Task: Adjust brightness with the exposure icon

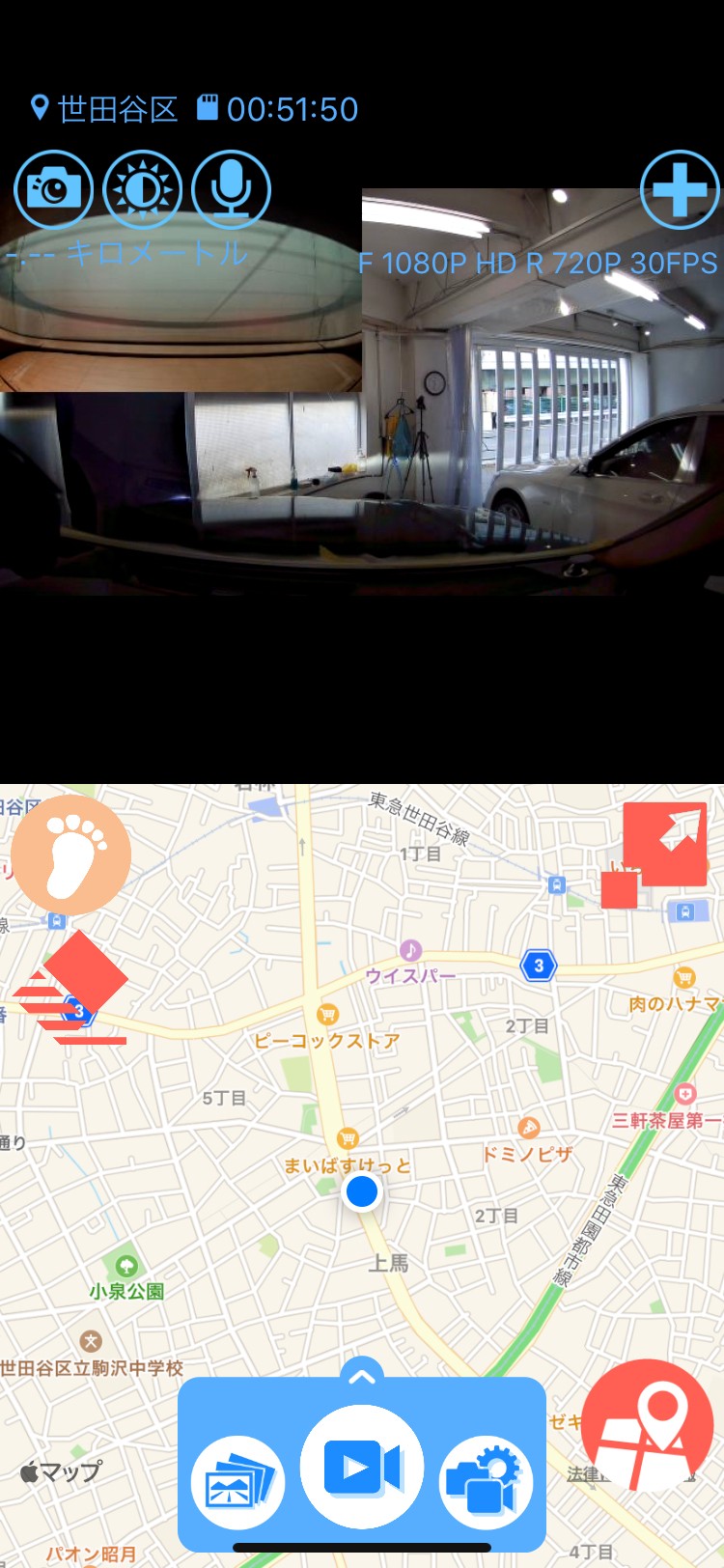Action: point(142,190)
